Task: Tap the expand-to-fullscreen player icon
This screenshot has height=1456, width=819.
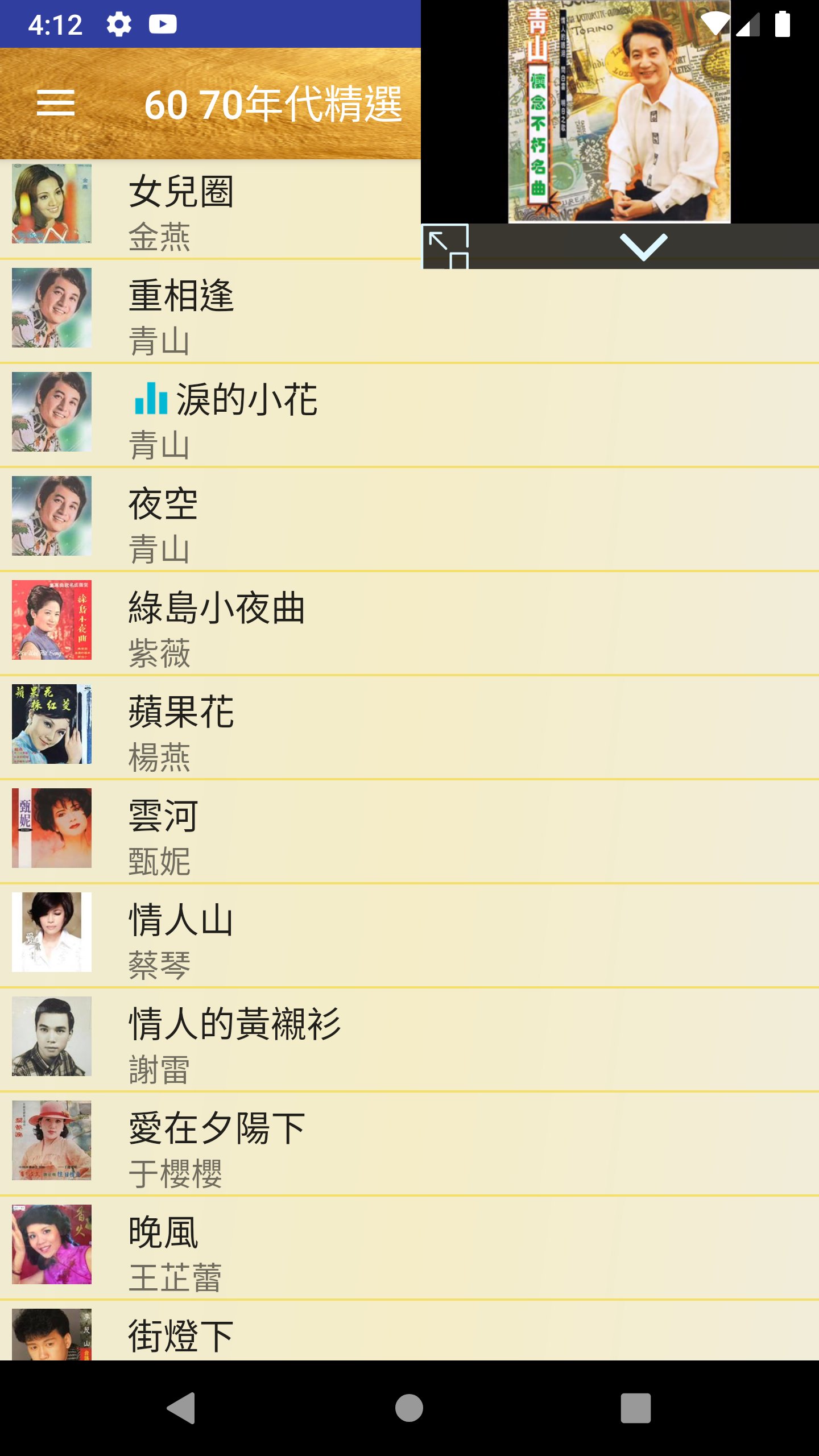Action: coord(446,246)
